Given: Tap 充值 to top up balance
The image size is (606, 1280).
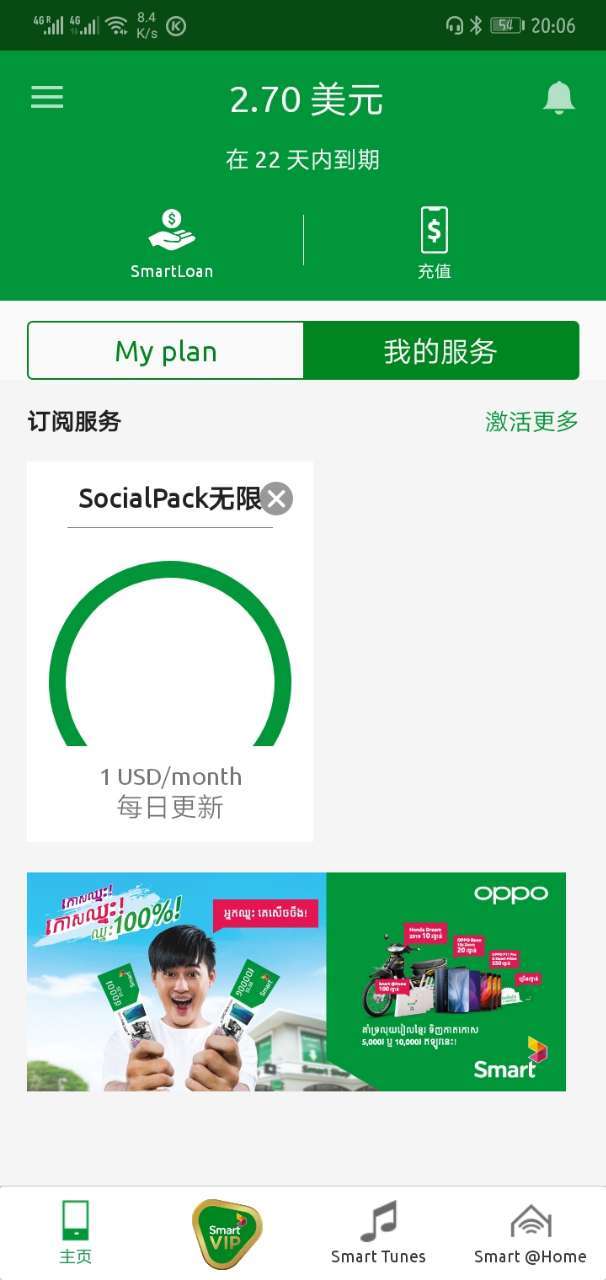Looking at the screenshot, I should [434, 243].
